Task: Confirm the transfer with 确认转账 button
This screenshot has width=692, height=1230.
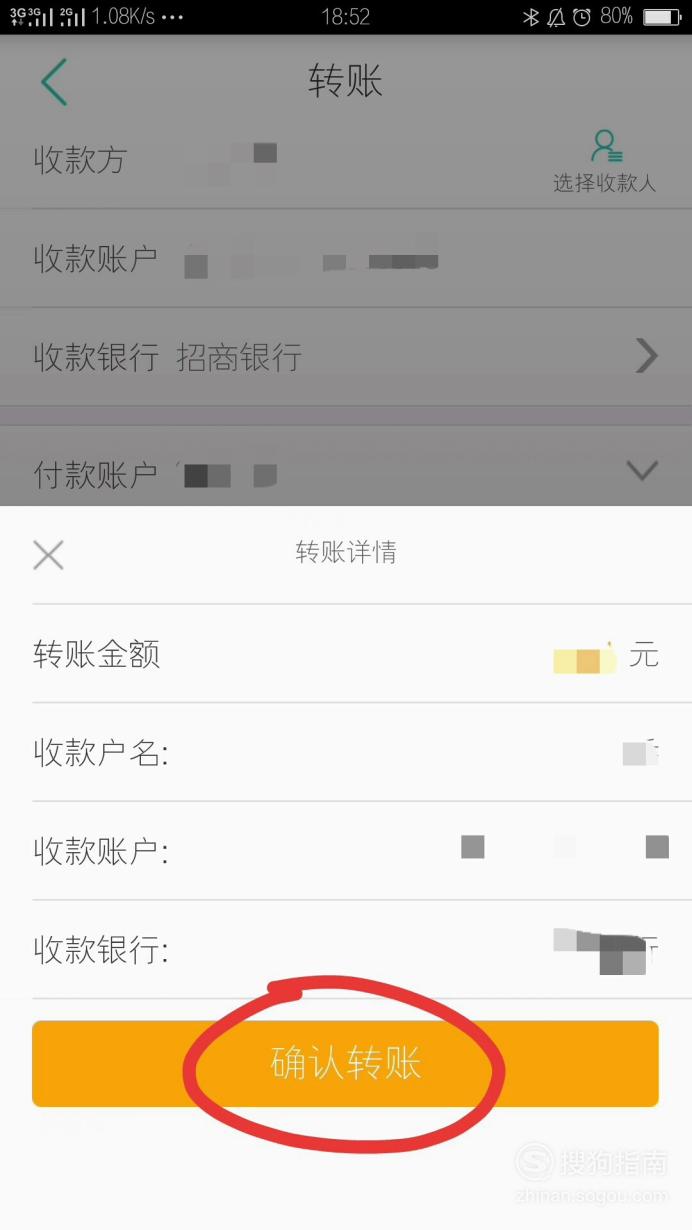Action: point(345,1063)
